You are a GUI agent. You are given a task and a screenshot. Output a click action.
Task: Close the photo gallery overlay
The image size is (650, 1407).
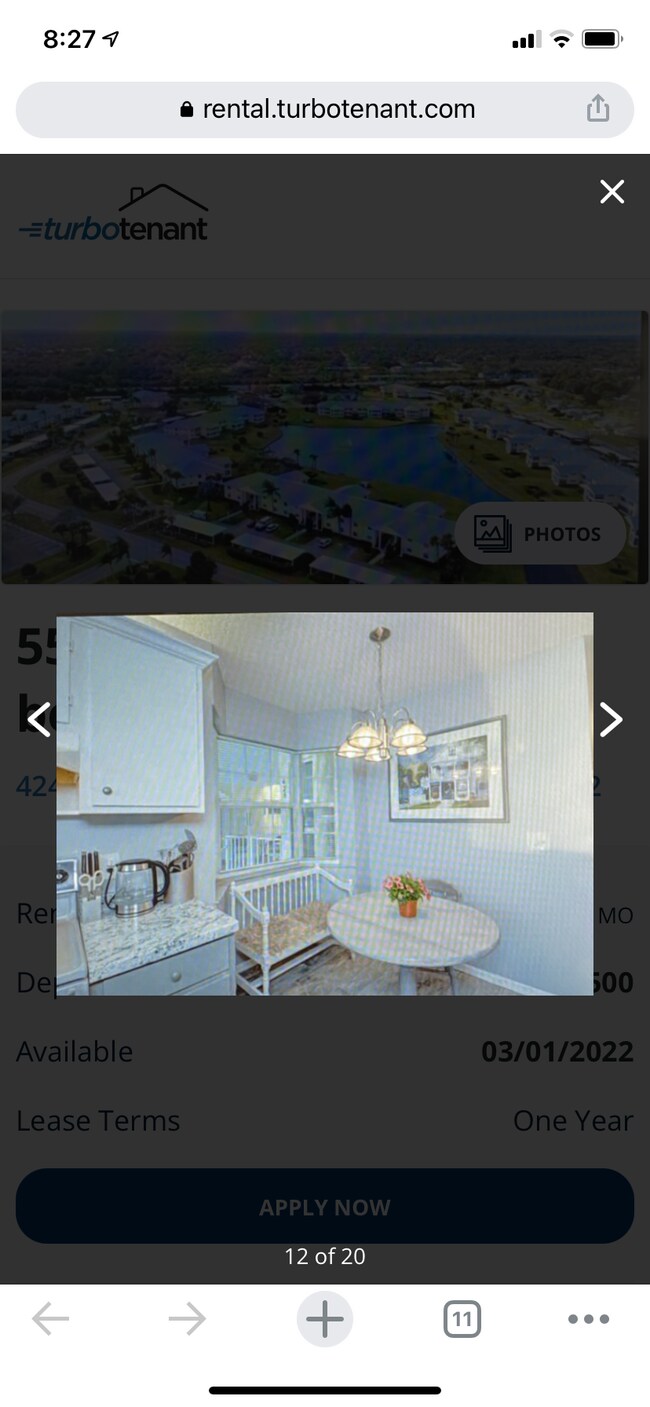point(611,192)
